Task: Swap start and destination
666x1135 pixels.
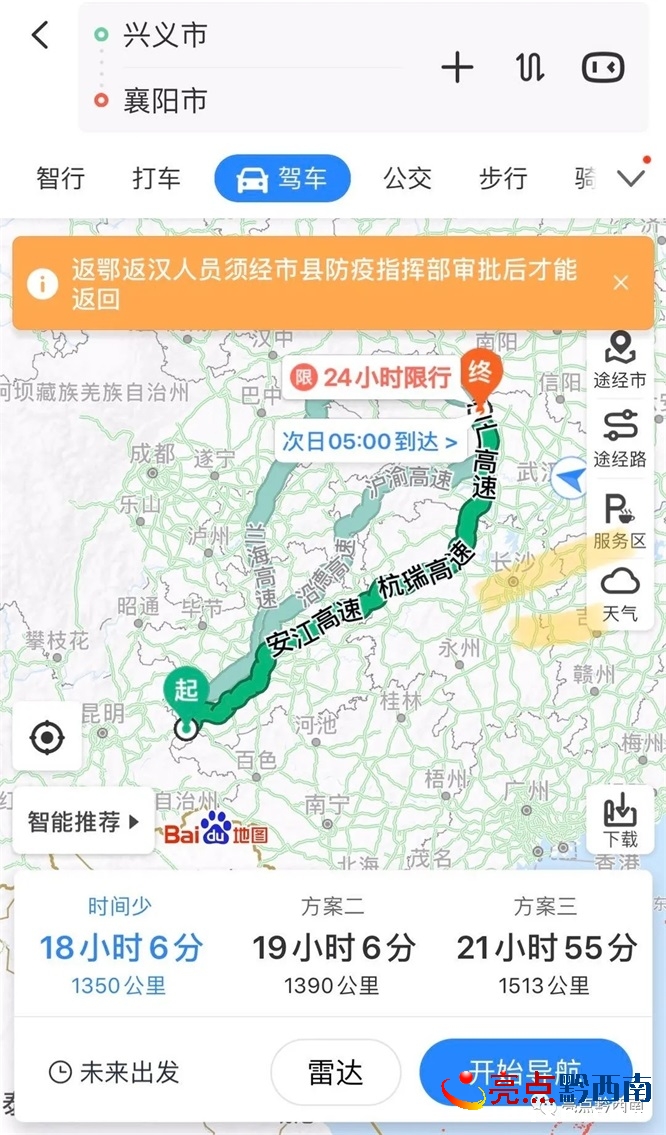Action: (529, 67)
